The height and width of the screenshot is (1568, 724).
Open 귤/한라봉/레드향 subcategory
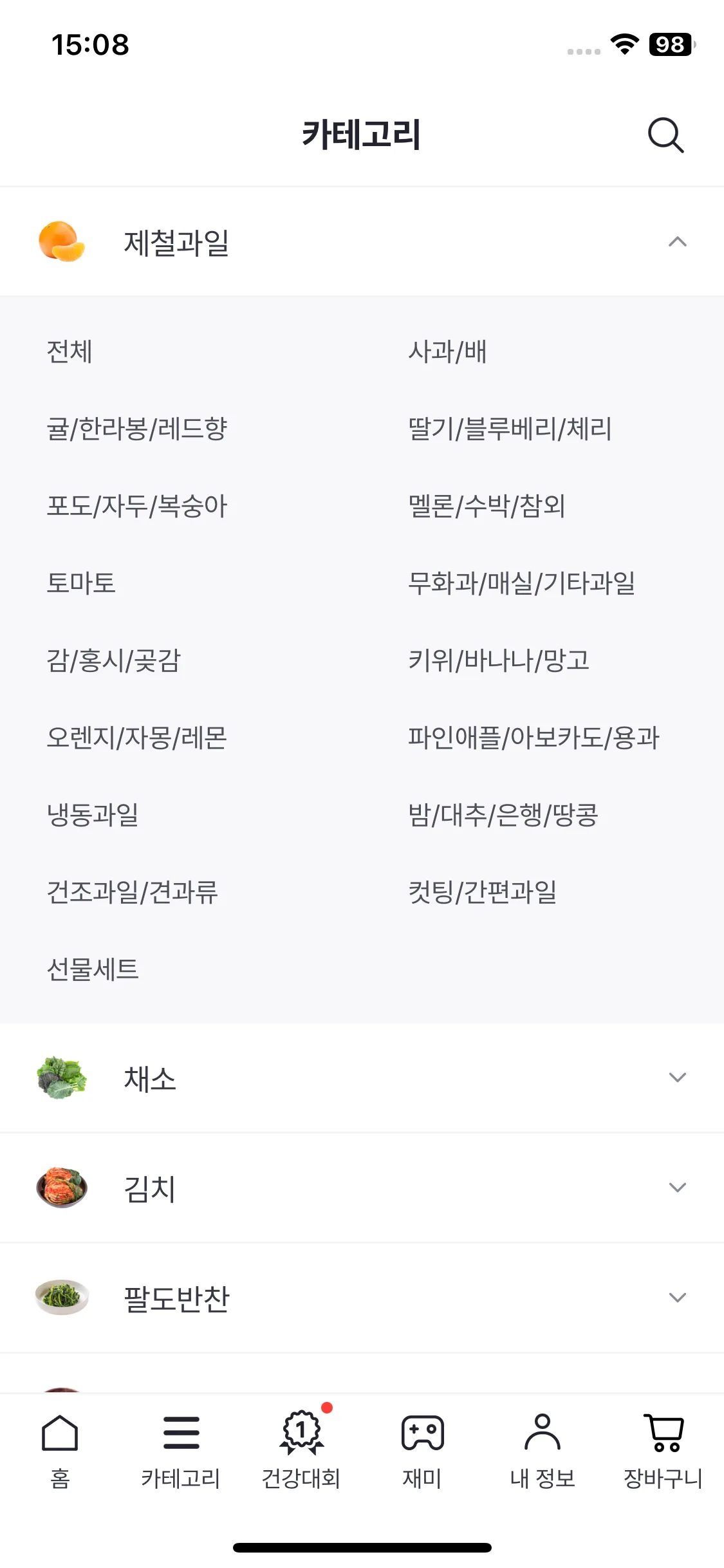coord(137,429)
